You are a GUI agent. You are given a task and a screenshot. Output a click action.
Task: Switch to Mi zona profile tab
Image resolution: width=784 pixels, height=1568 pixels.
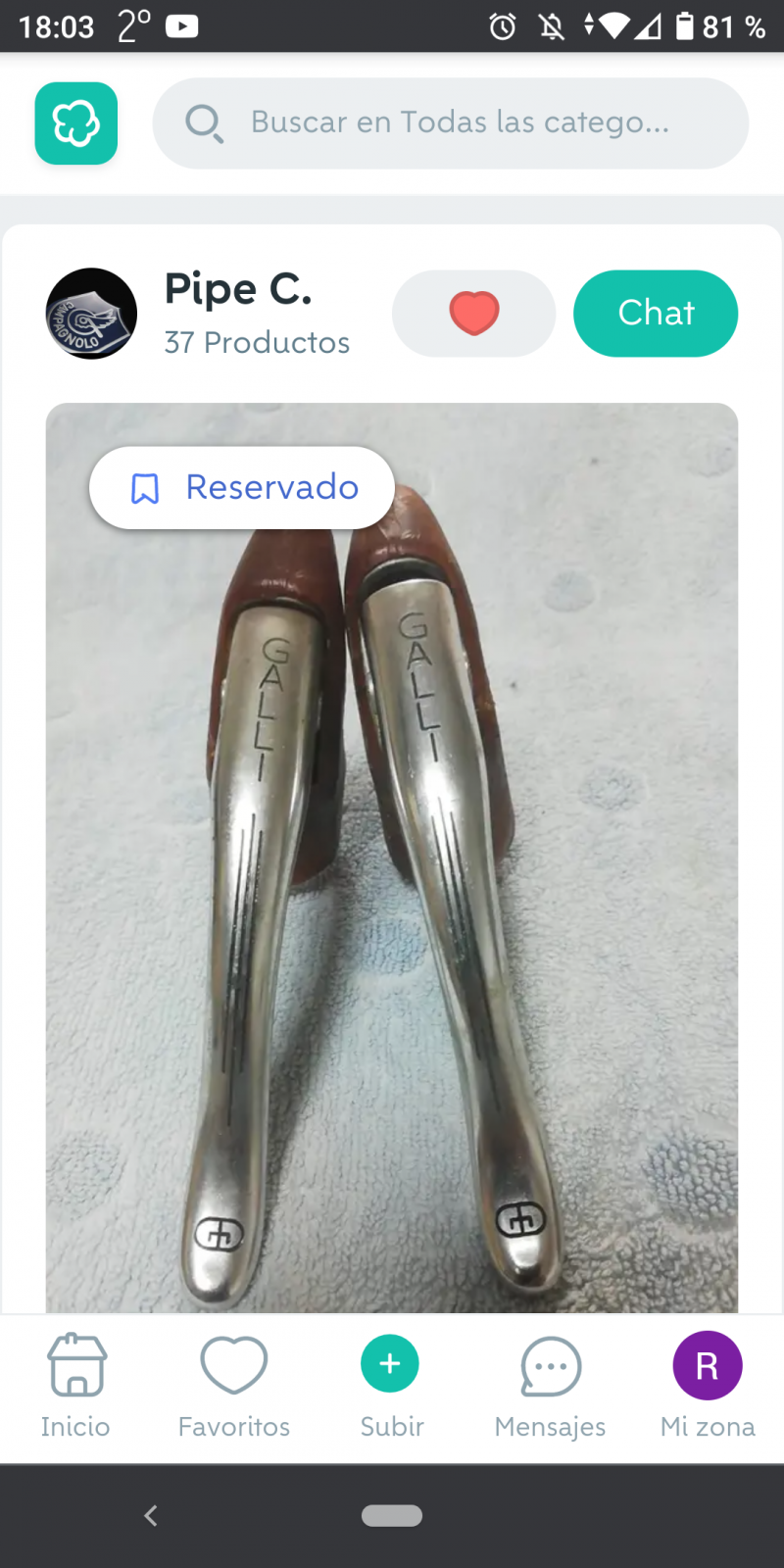click(708, 1386)
